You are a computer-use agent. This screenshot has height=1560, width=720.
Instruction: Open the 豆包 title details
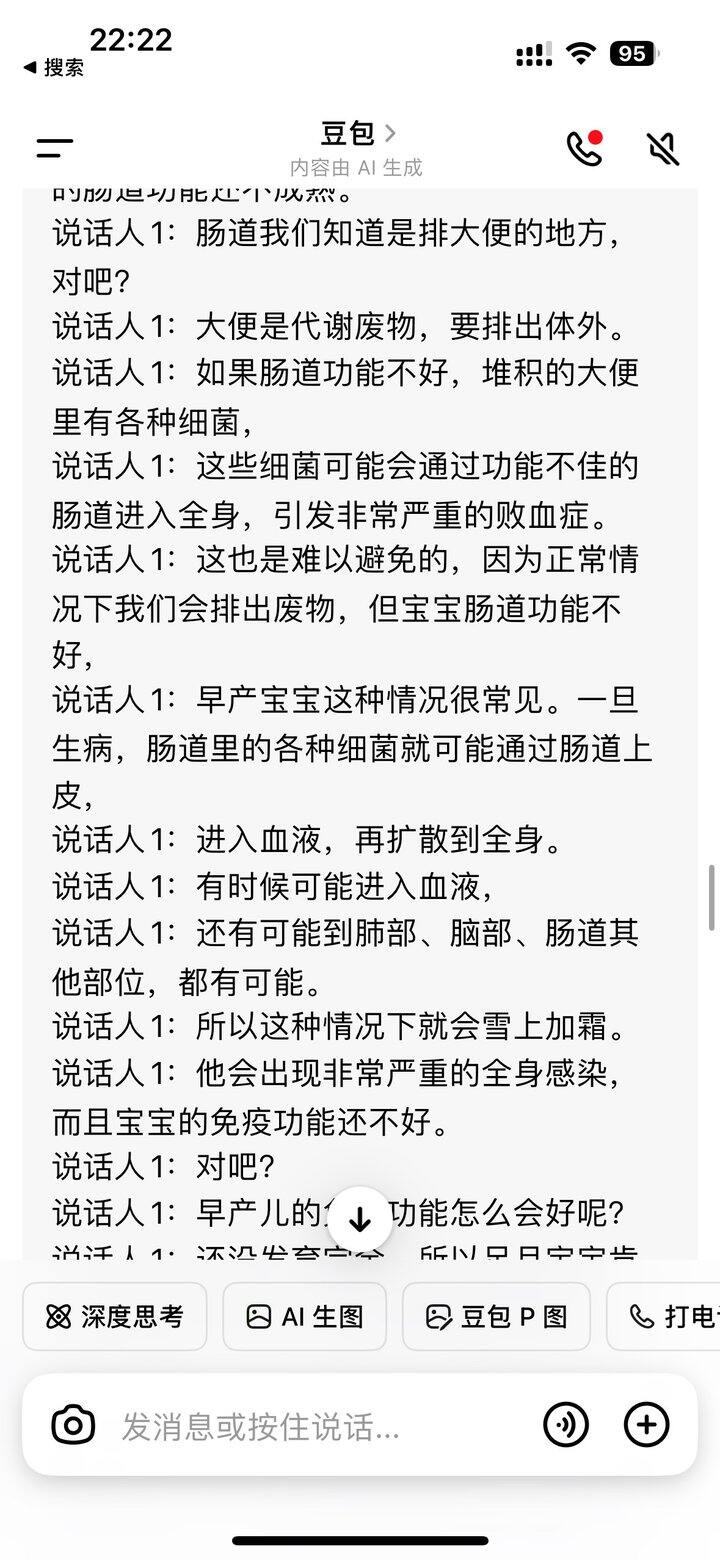point(358,133)
